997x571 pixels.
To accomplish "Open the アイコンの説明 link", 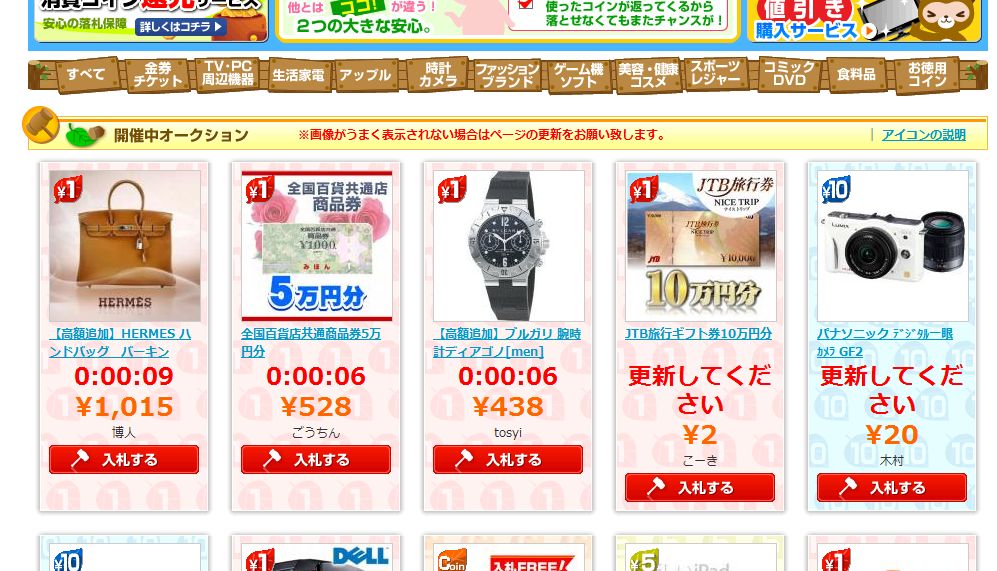I will (923, 135).
